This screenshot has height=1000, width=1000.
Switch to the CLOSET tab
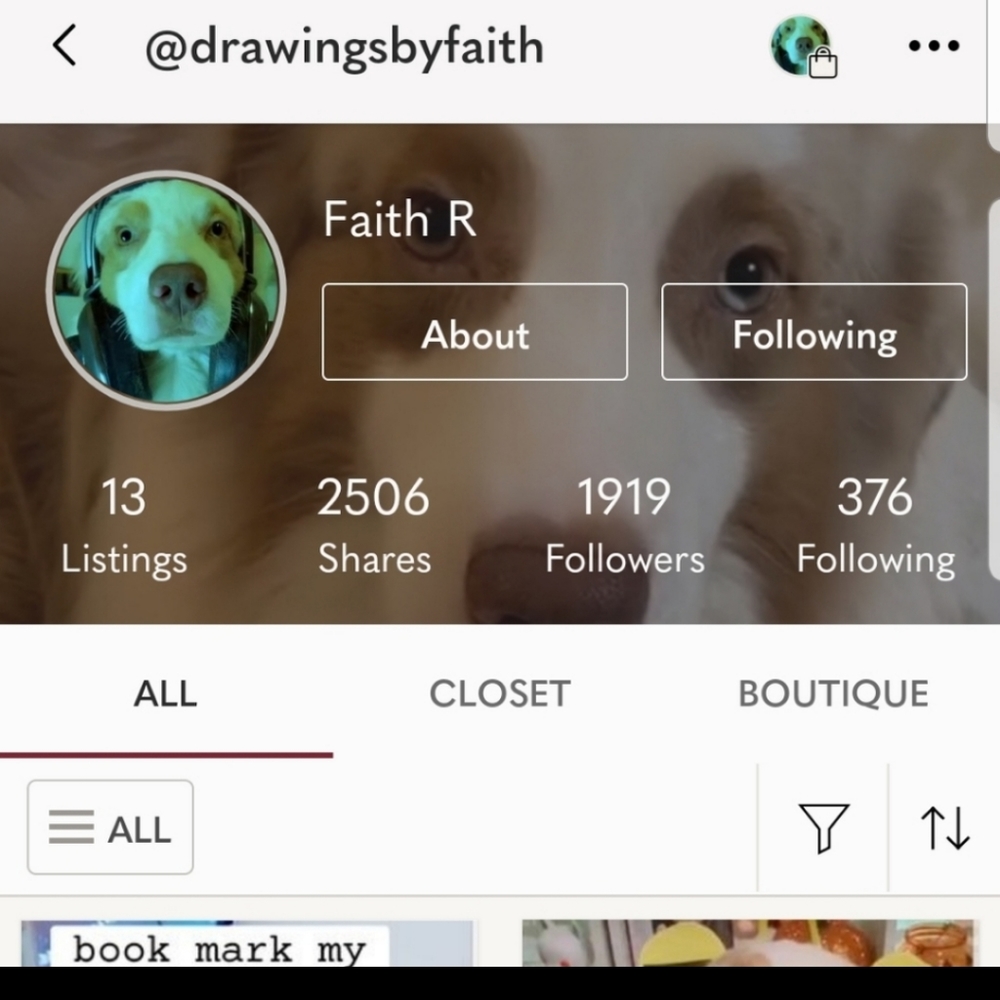coord(499,694)
